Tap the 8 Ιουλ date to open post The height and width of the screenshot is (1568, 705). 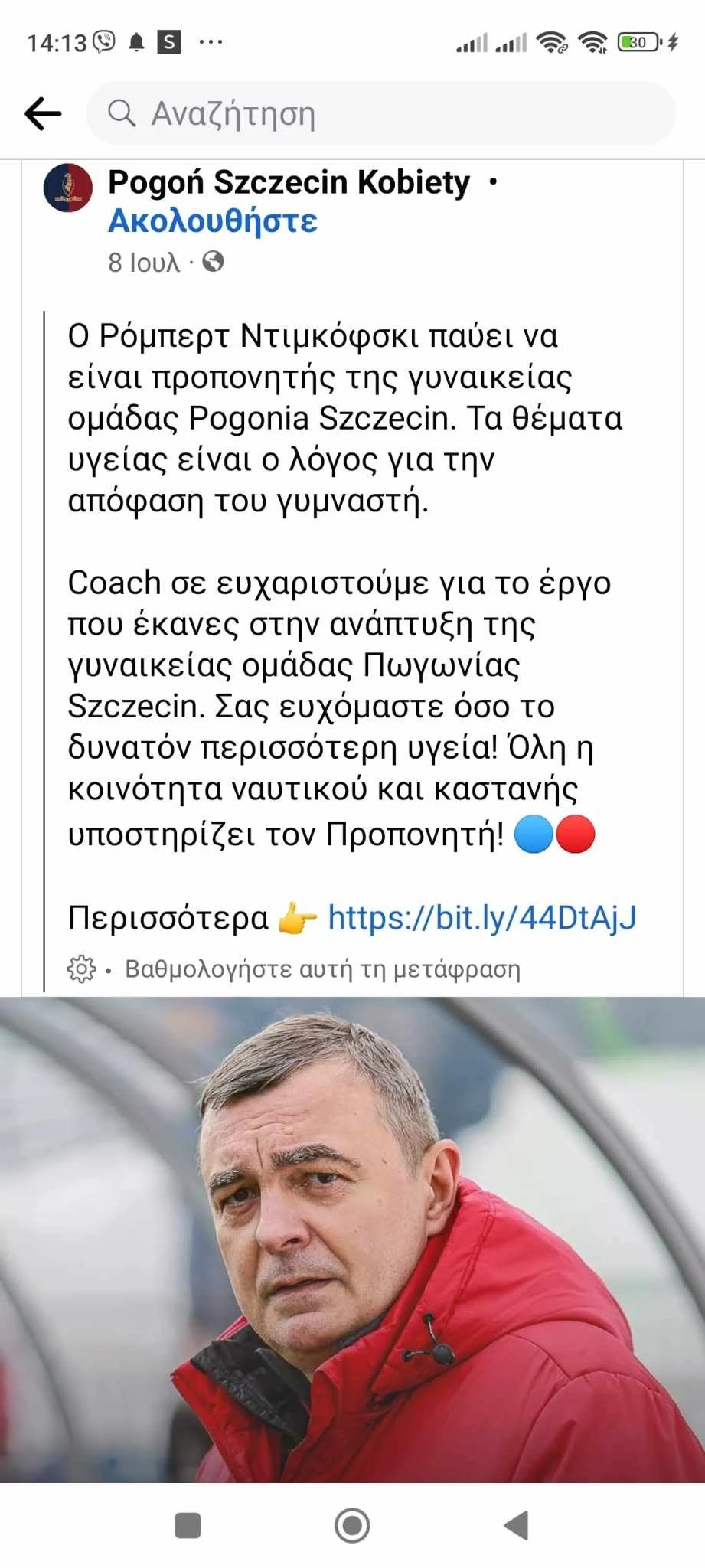142,263
